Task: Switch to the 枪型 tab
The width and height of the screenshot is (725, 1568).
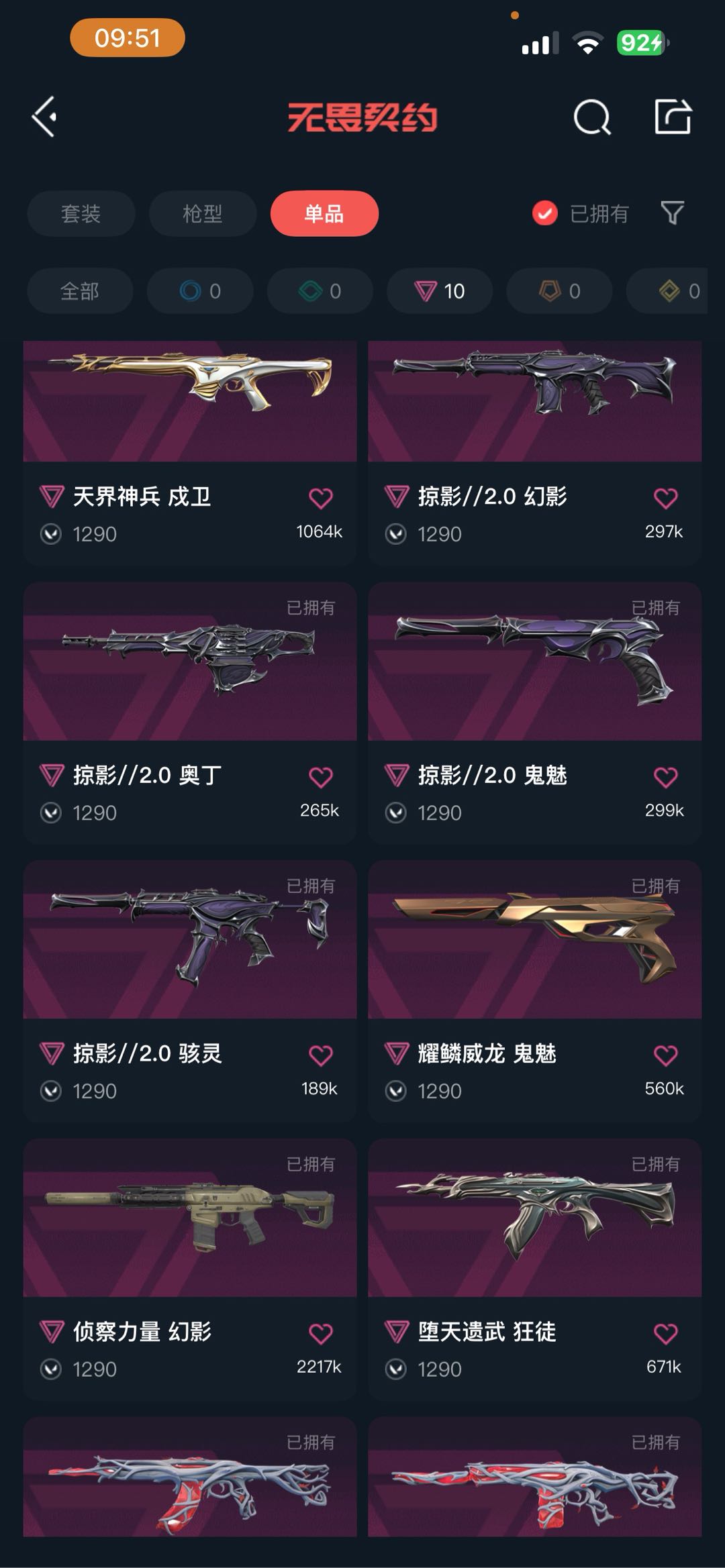Action: (202, 213)
